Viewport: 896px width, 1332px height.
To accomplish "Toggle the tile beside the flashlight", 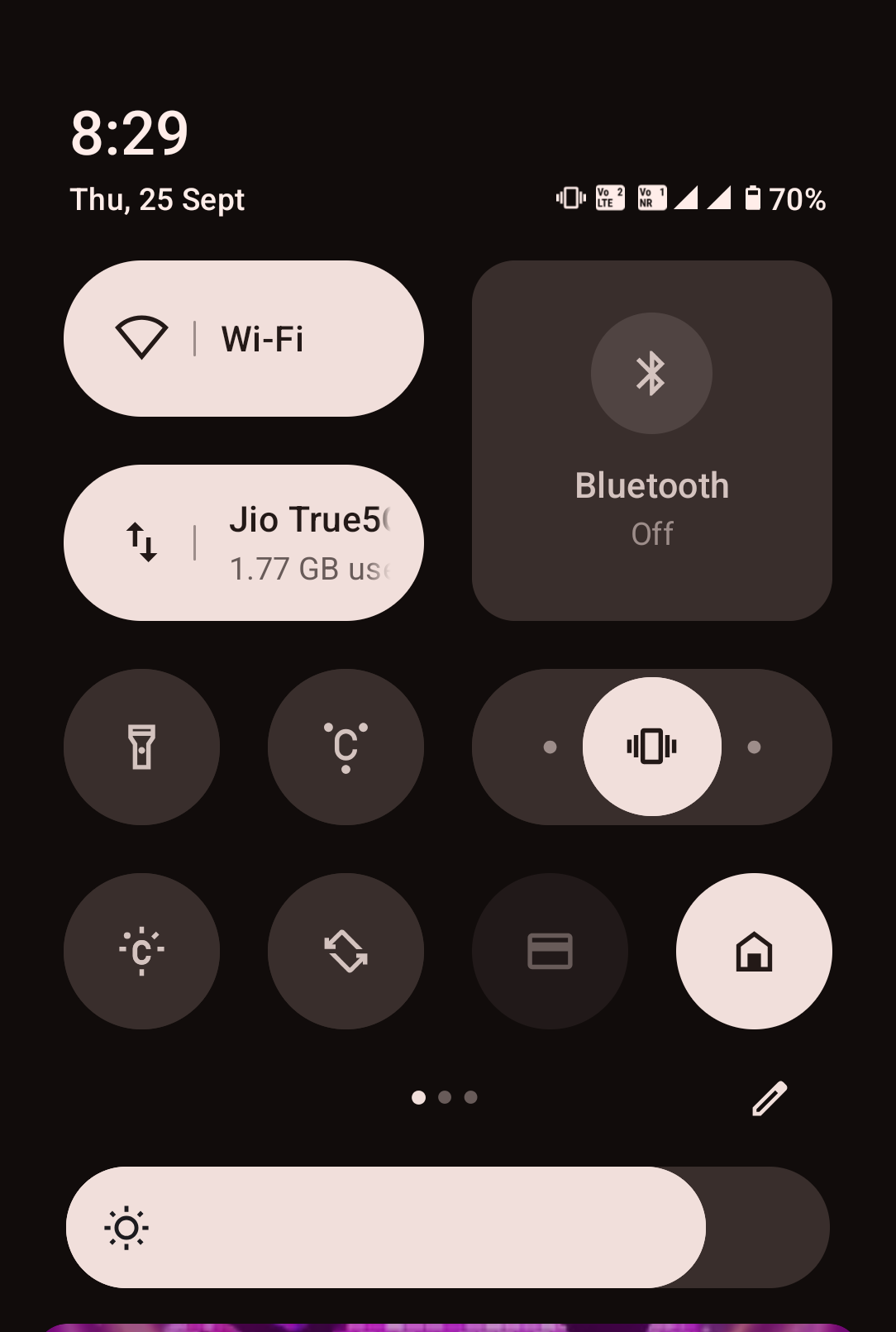I will tap(346, 747).
